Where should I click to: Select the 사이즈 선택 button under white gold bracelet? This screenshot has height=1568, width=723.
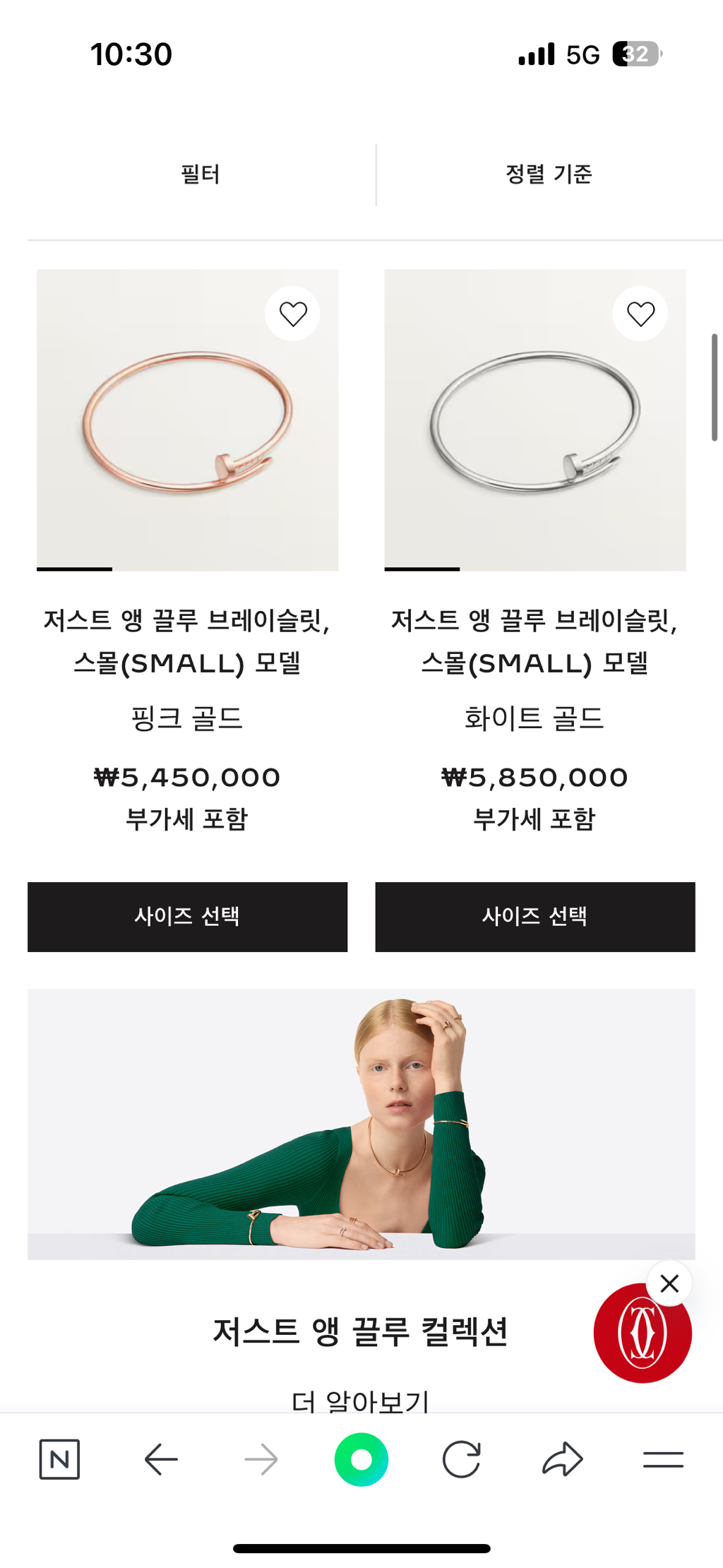click(x=535, y=916)
